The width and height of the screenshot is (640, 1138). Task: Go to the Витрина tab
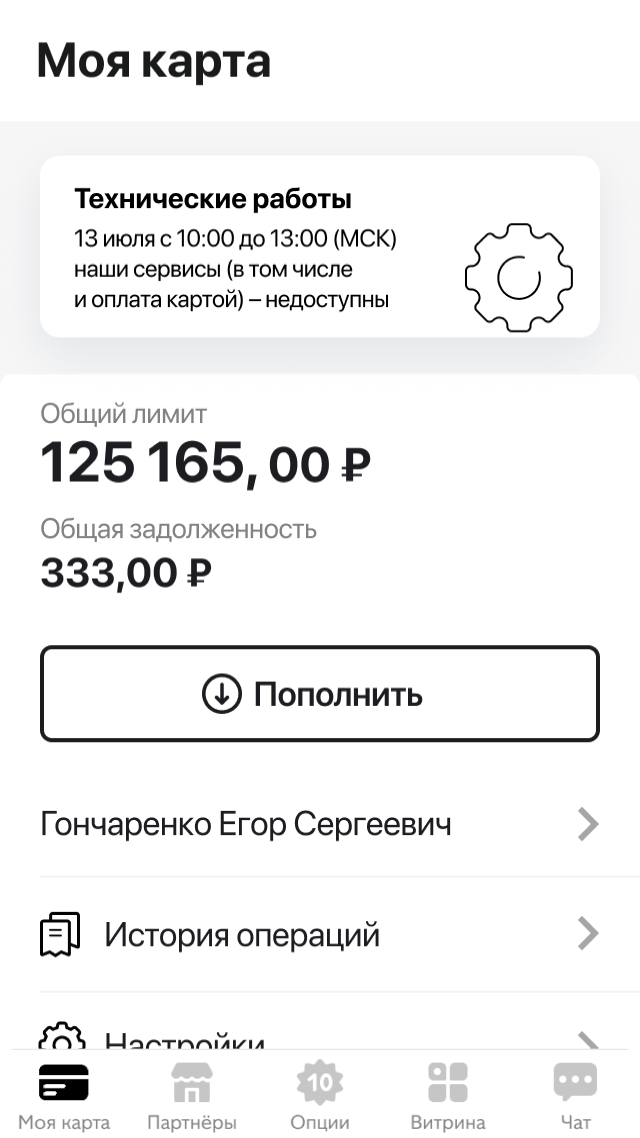coord(448,1095)
